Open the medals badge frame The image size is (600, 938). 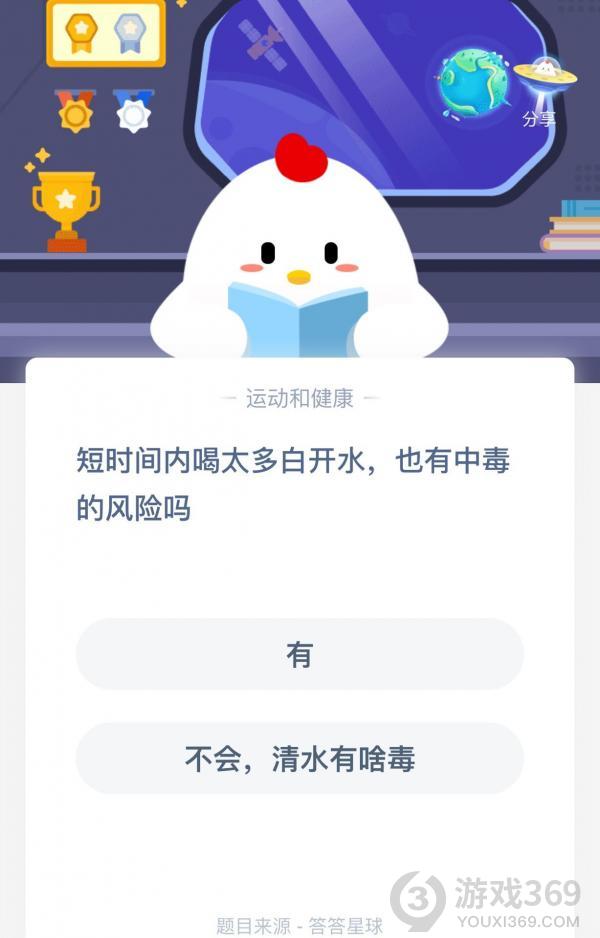coord(105,32)
